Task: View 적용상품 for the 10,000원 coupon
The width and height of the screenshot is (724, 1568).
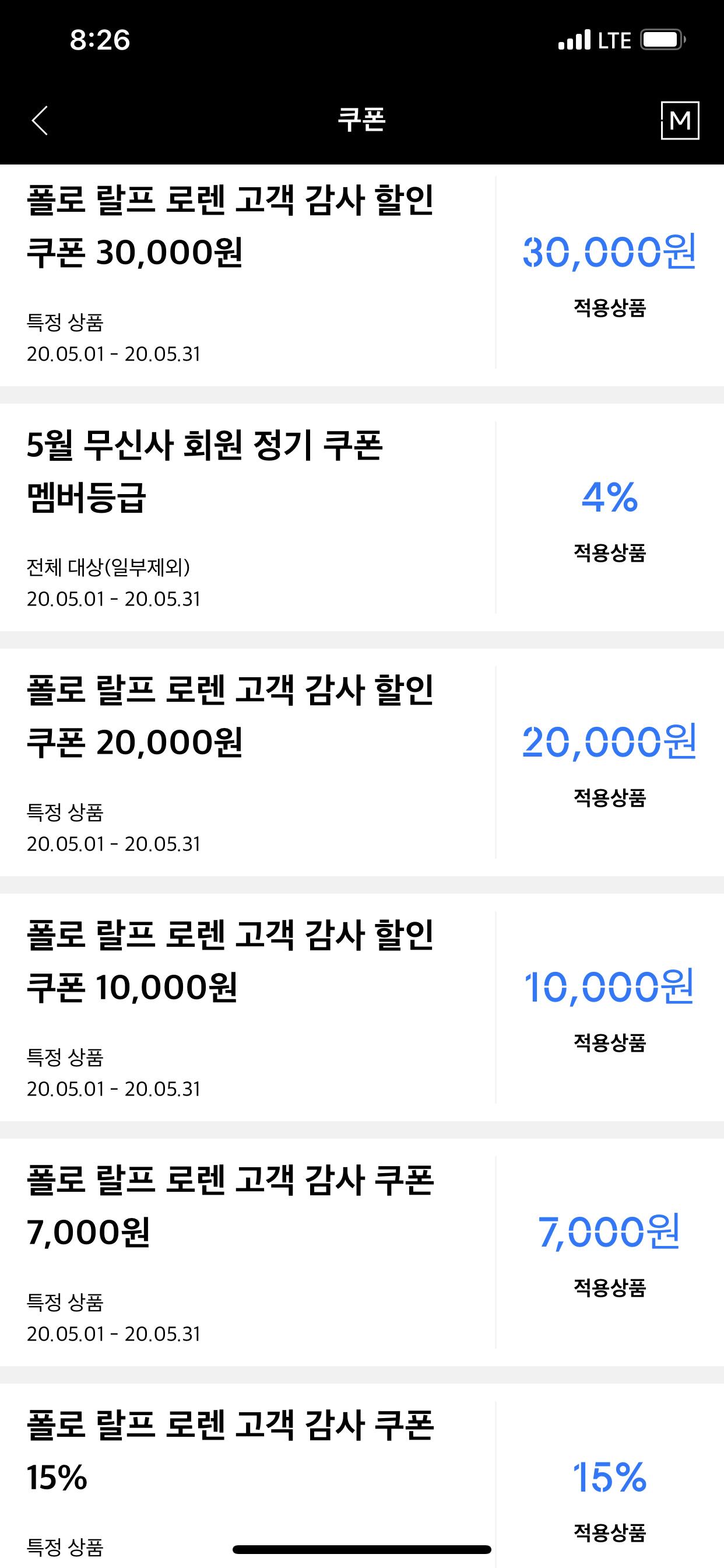Action: point(610,1042)
